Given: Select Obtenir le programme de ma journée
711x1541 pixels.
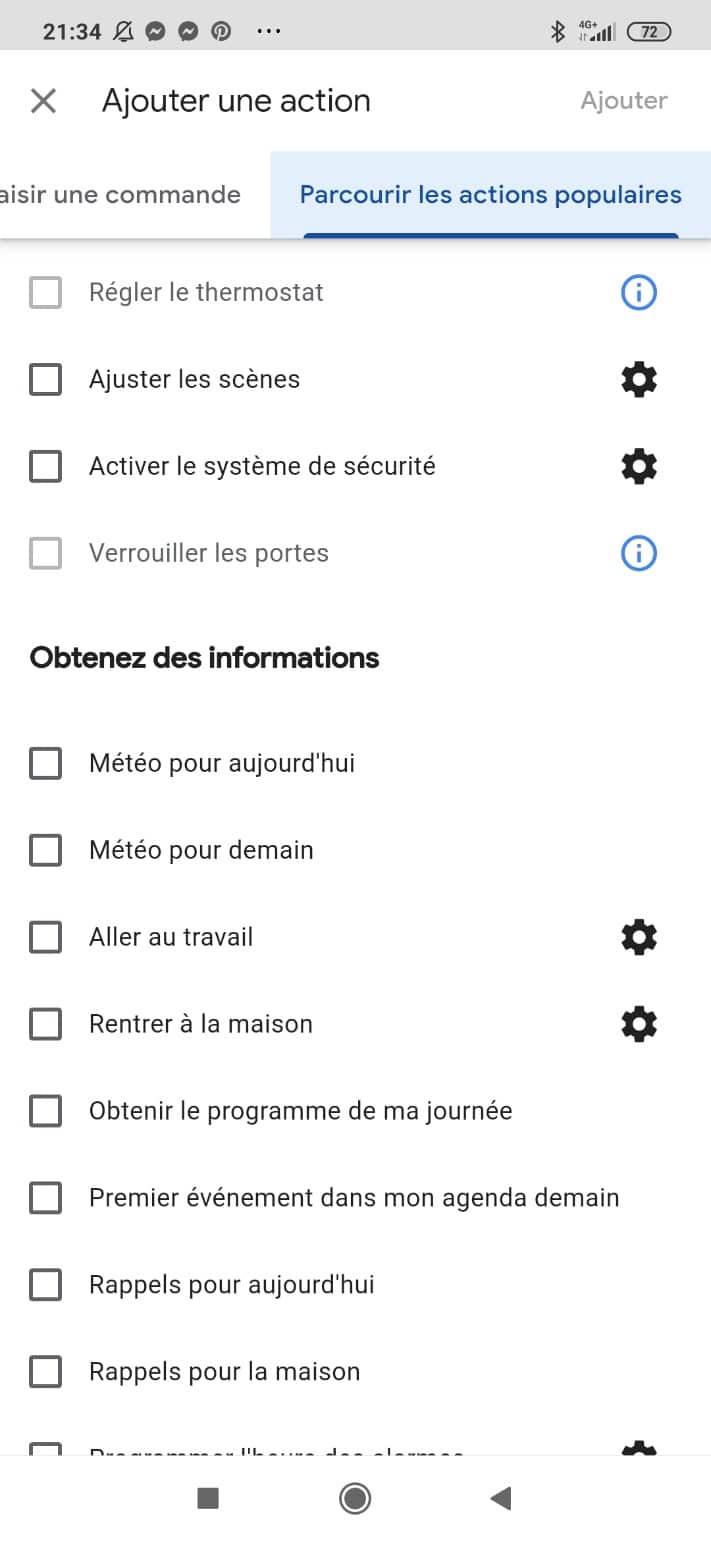Looking at the screenshot, I should click(x=45, y=1111).
